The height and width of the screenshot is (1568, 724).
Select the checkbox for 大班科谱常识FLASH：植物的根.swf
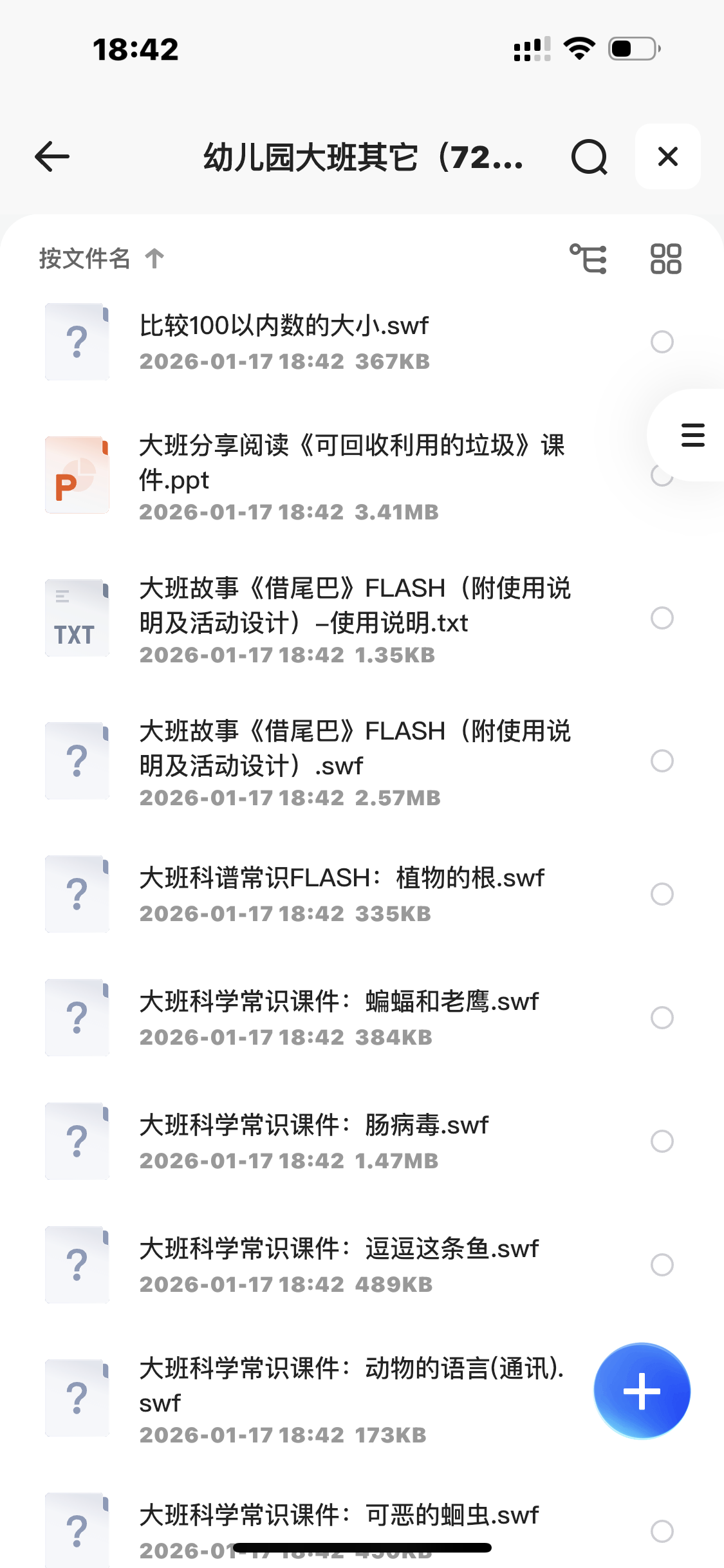coord(662,893)
